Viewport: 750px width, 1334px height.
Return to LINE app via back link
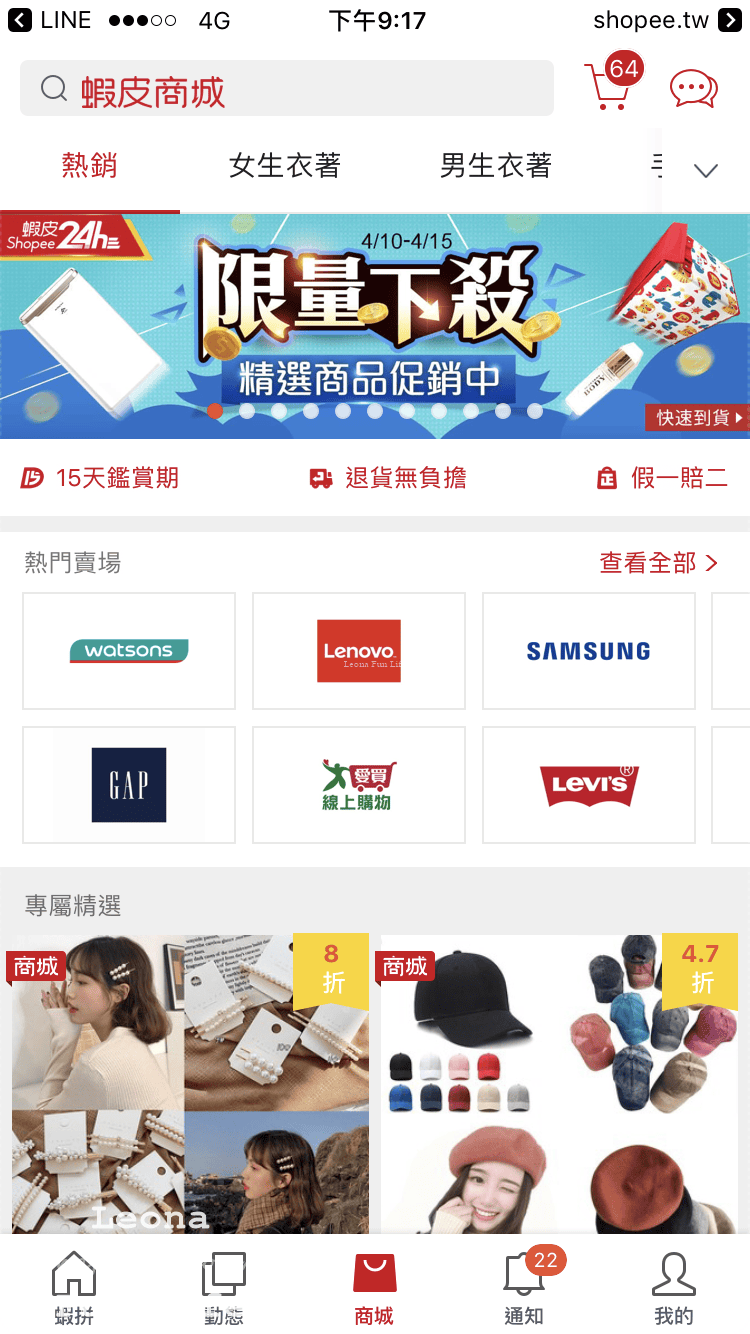coord(50,20)
